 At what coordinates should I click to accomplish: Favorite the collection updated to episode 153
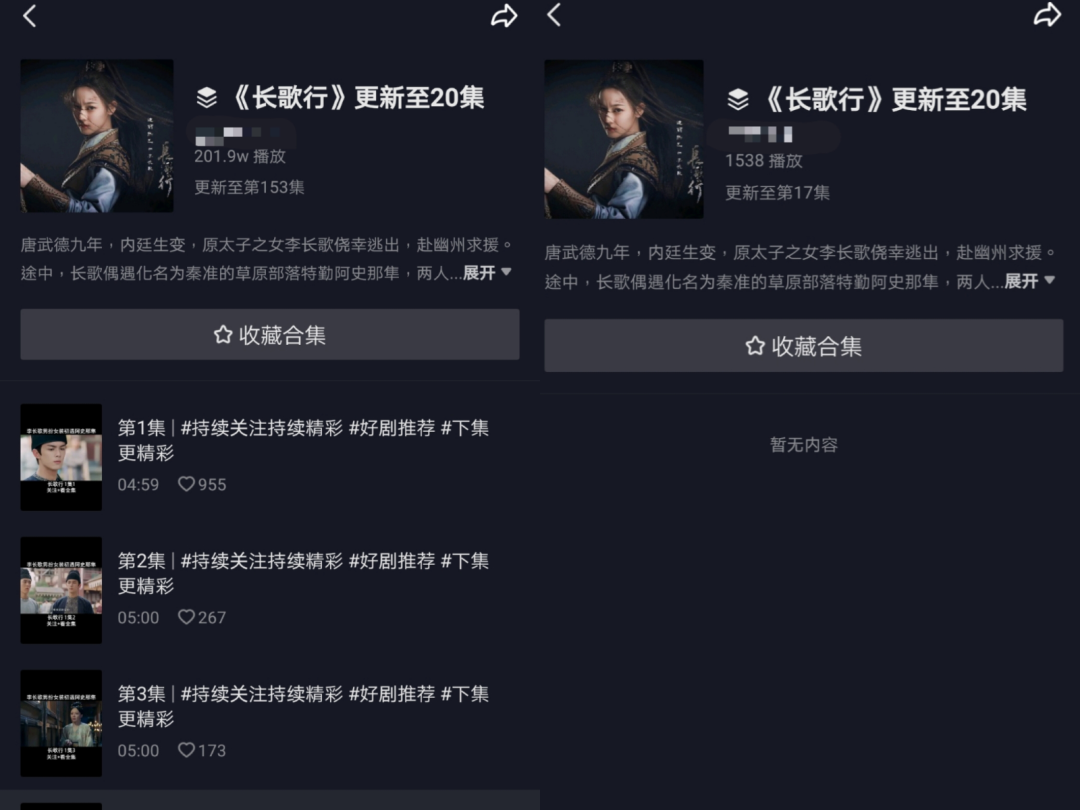270,335
